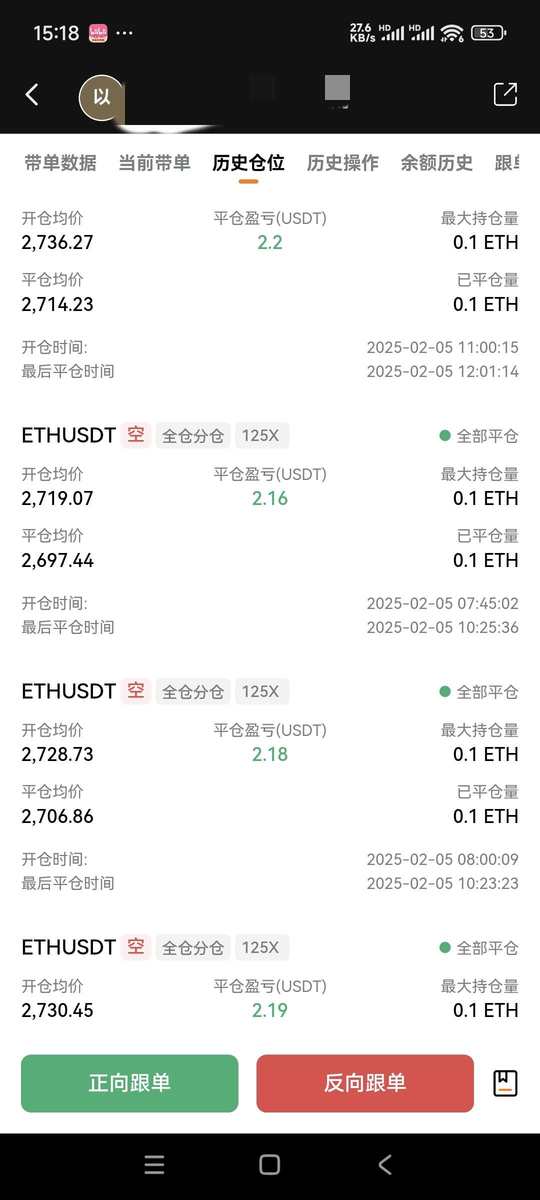
Task: Tap the system home button
Action: click(269, 1164)
